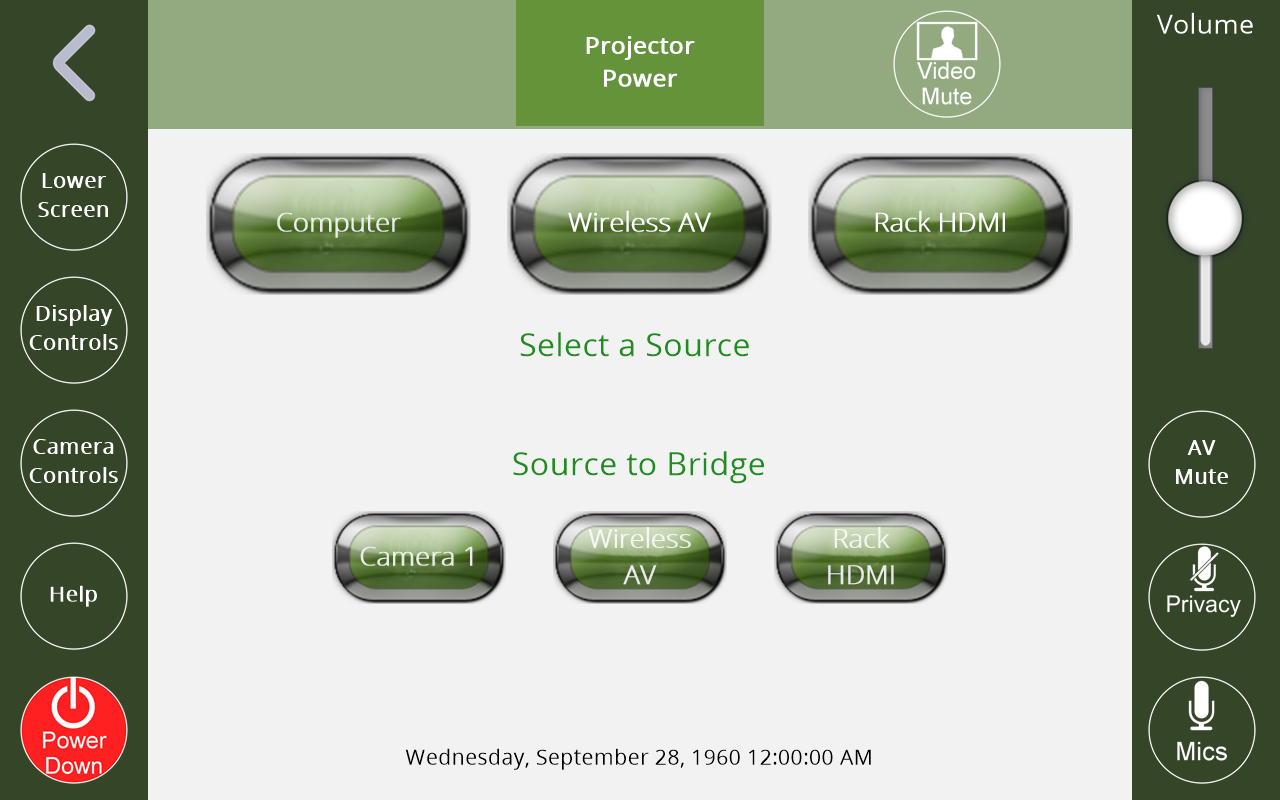Go back with the left arrow

coord(74,63)
